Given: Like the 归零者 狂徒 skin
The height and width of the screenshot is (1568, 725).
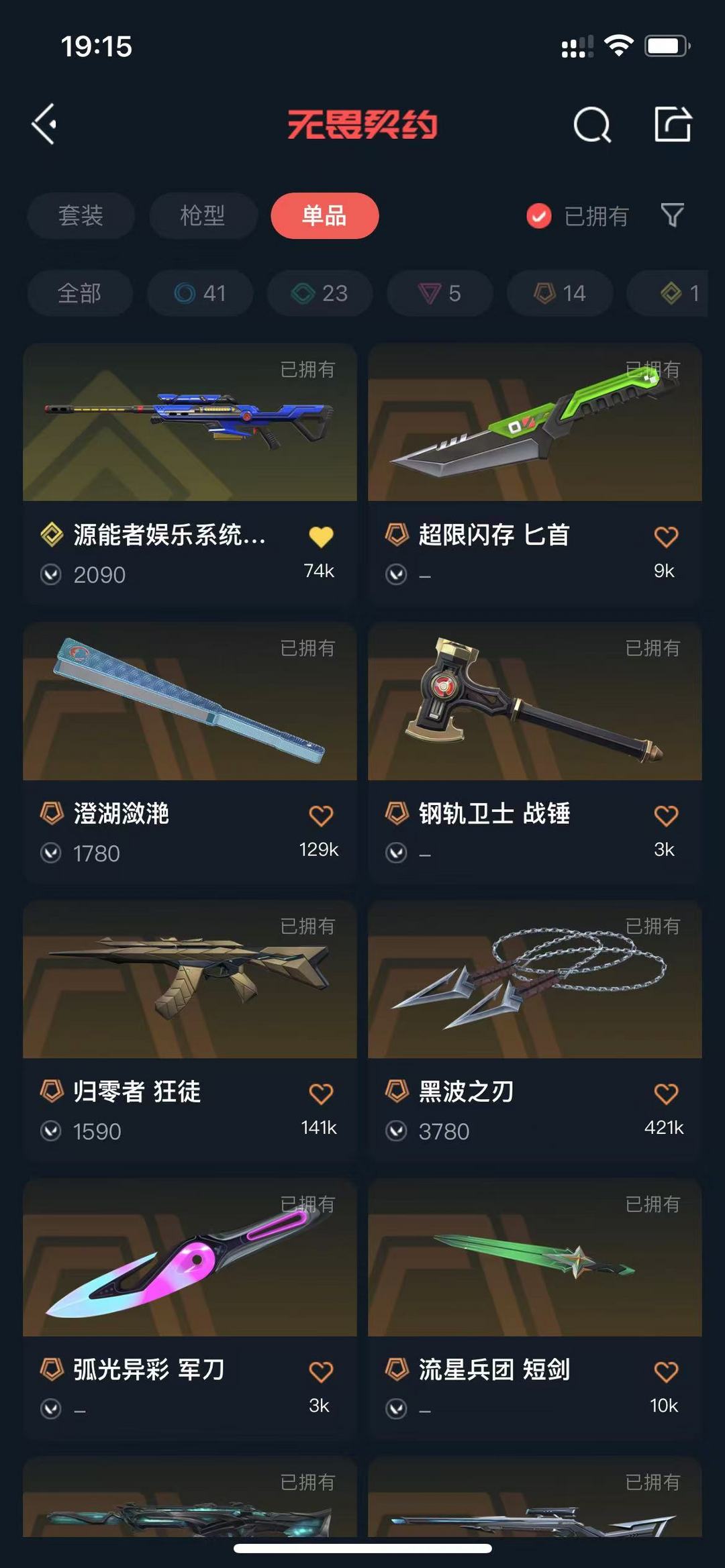Looking at the screenshot, I should tap(321, 1094).
